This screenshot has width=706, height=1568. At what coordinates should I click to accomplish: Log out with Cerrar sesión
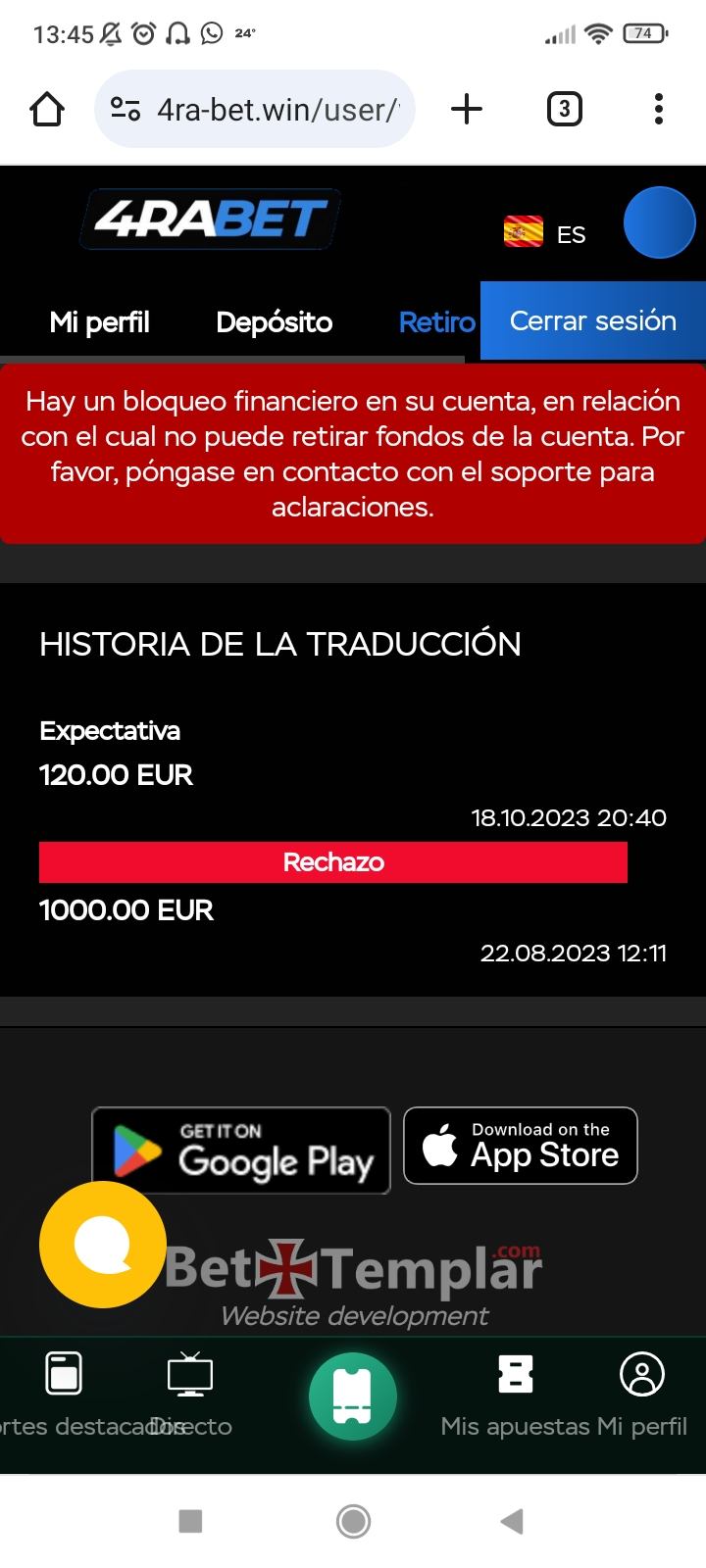pos(592,320)
